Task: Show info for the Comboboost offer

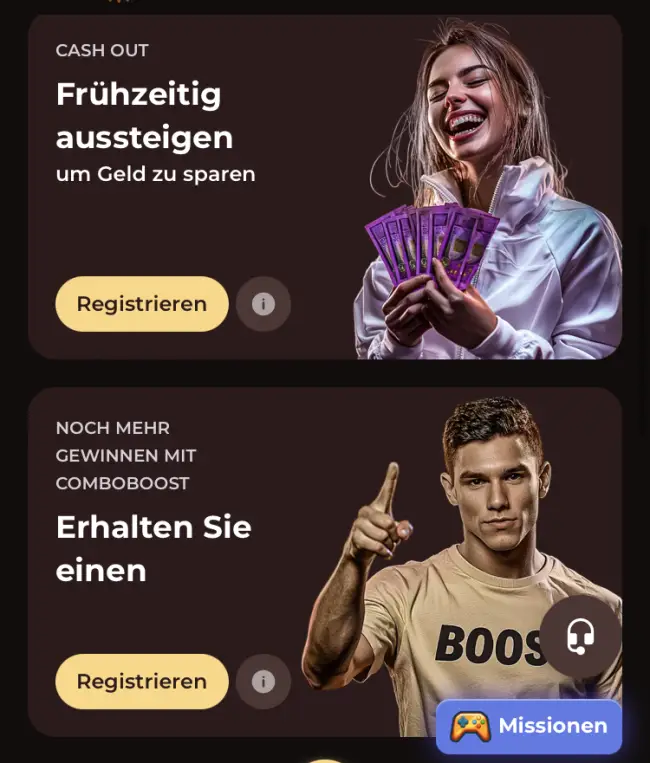Action: [263, 681]
